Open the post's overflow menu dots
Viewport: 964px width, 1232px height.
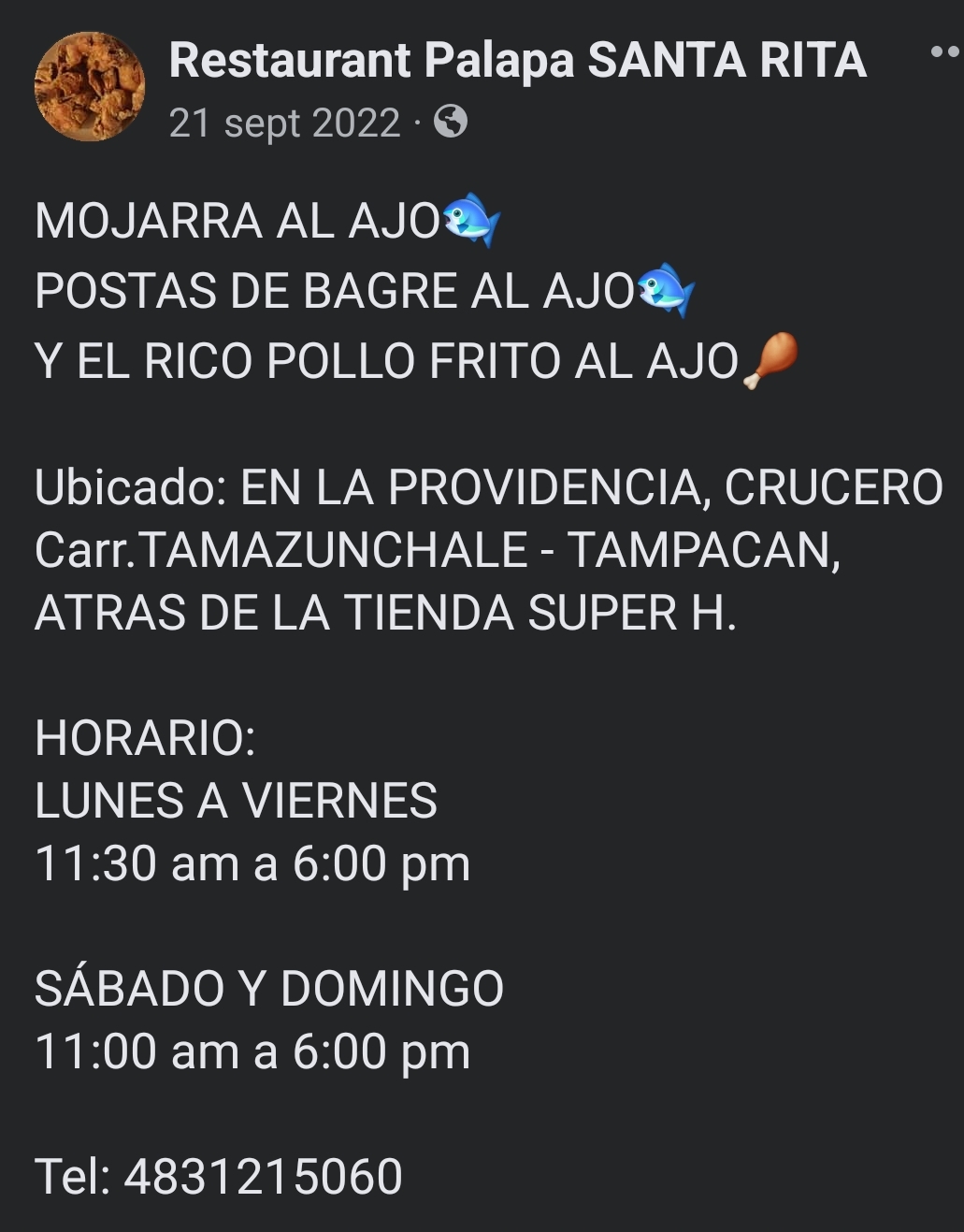944,53
